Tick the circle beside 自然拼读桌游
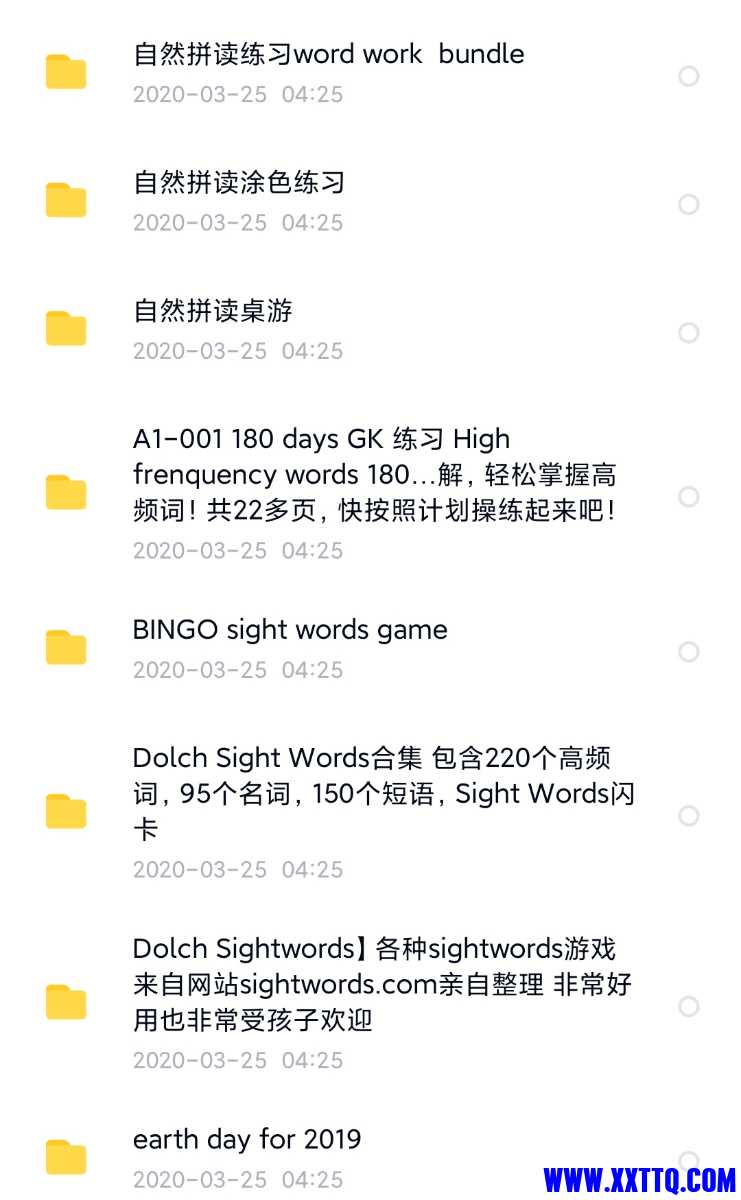 (689, 332)
